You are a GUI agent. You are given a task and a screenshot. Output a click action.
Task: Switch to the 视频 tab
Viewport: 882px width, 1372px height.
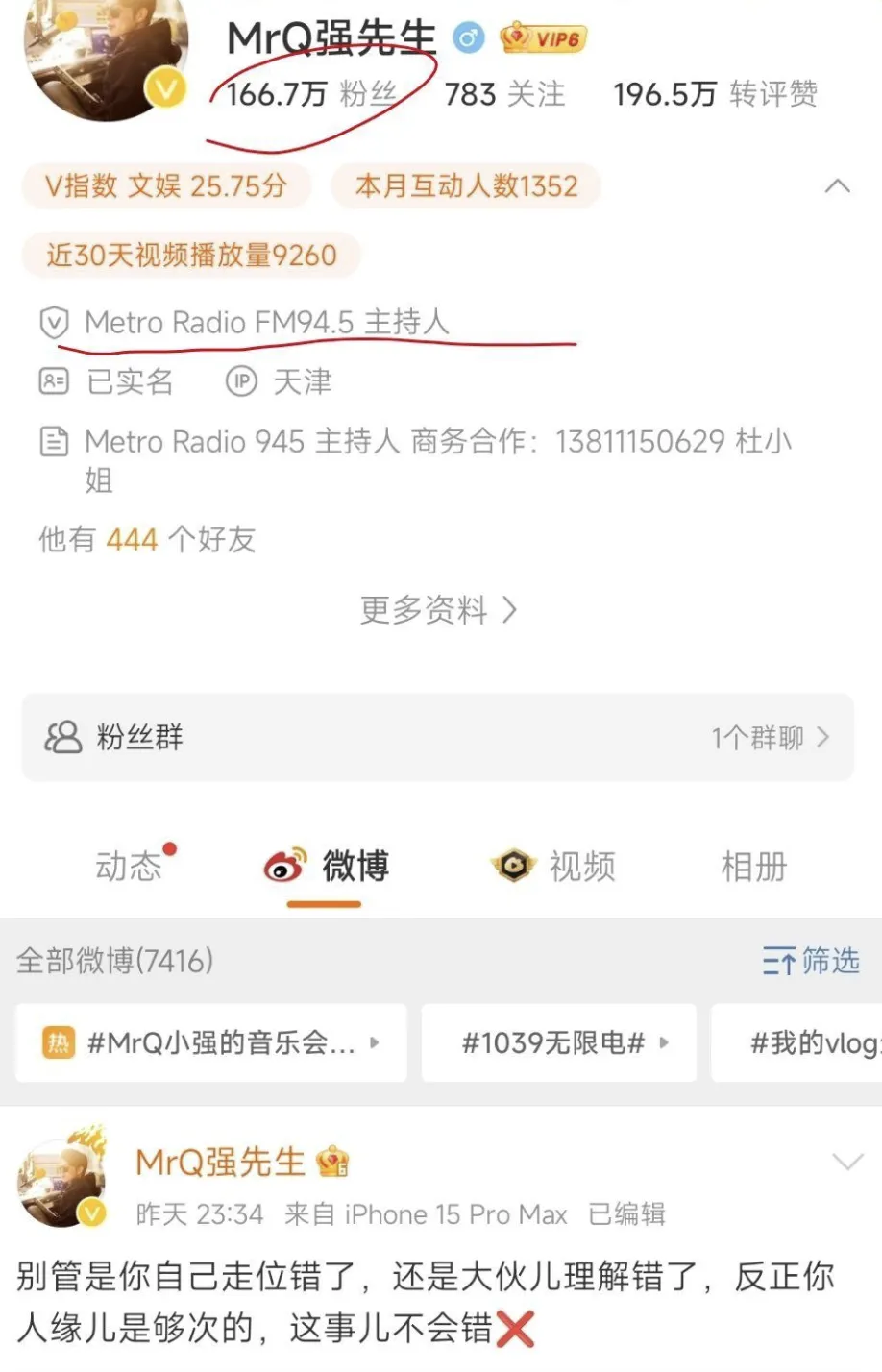554,867
